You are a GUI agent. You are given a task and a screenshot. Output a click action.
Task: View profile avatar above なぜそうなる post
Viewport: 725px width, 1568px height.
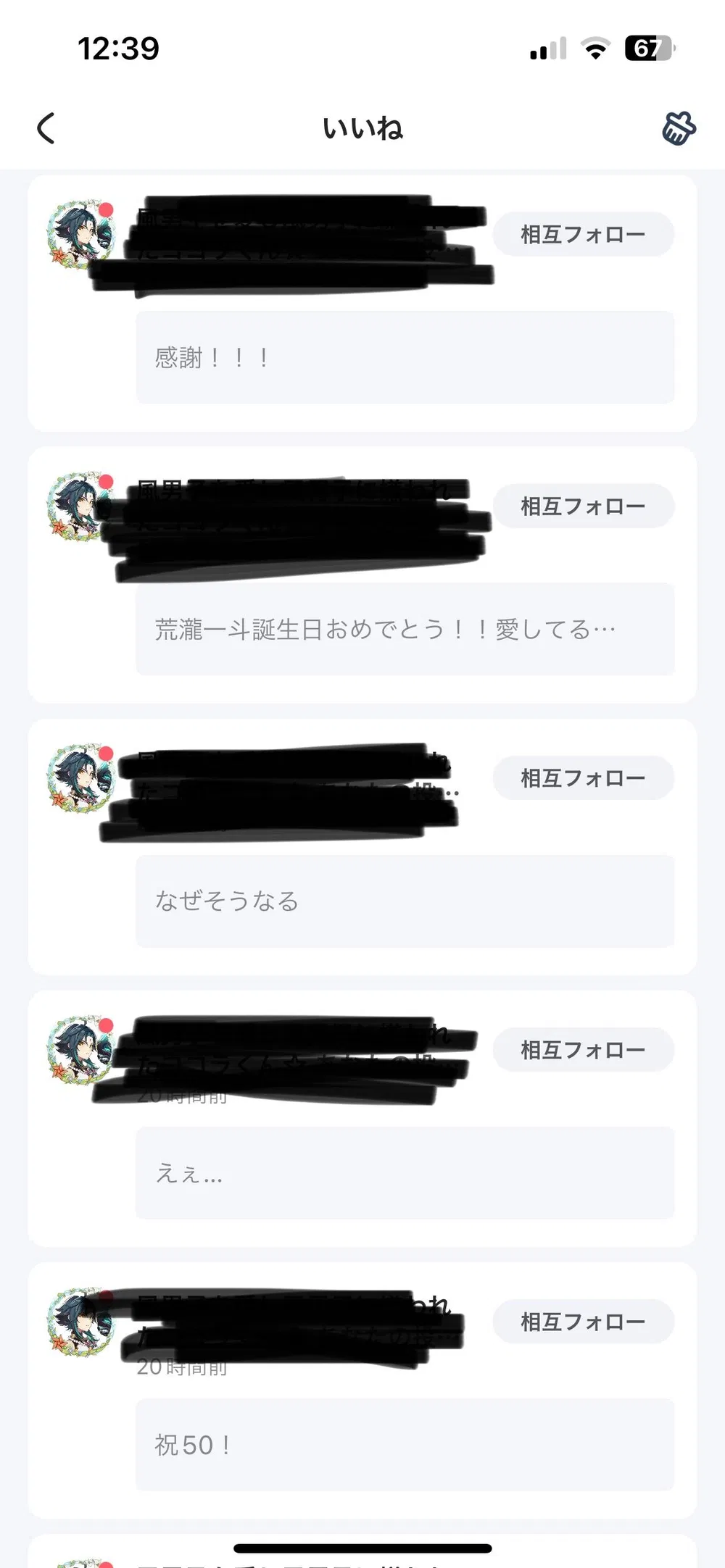click(x=81, y=778)
